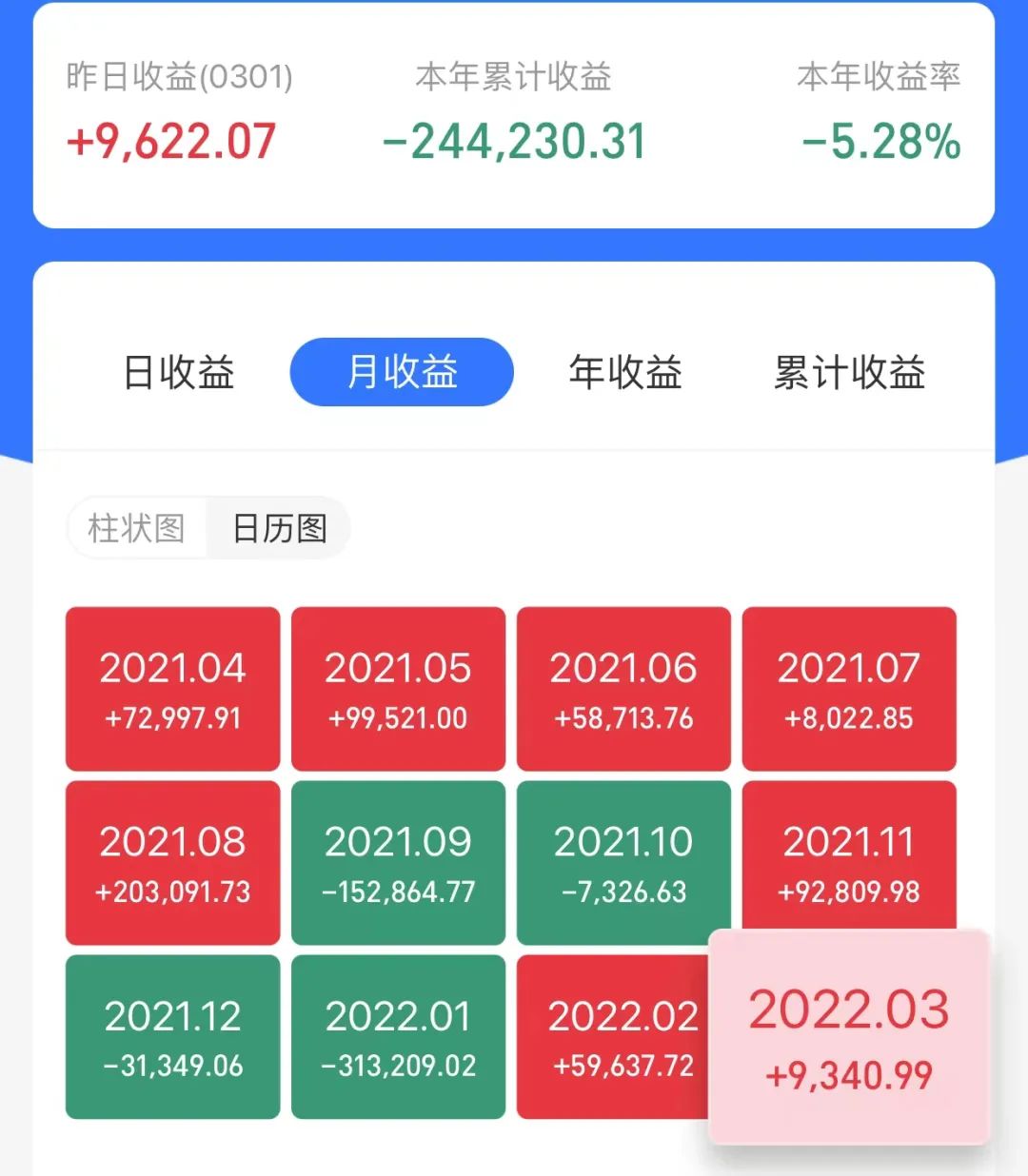1028x1176 pixels.
Task: View details for the 2021.06 tile
Action: point(623,689)
